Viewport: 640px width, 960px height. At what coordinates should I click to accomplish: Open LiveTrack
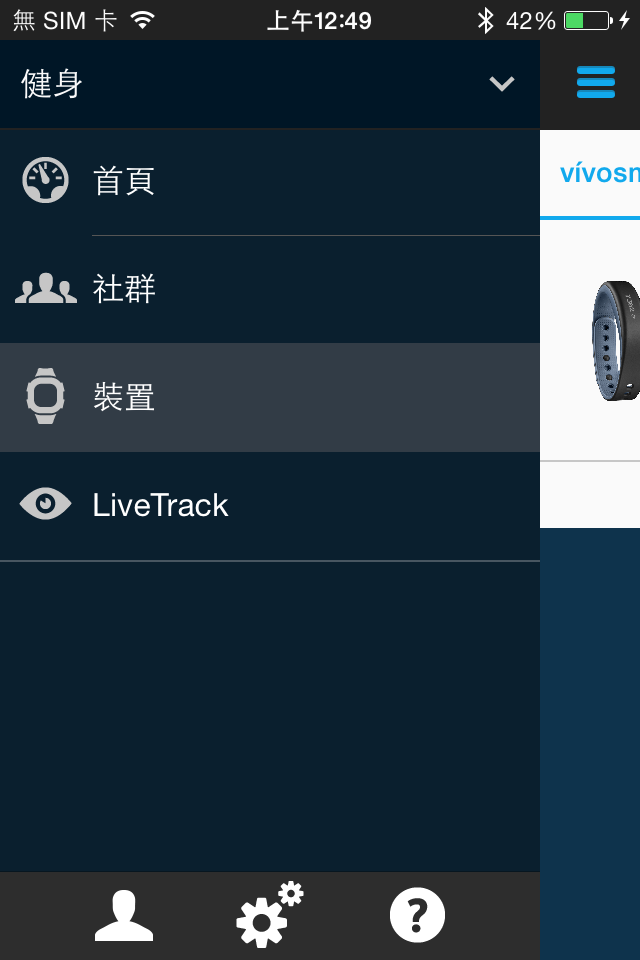160,505
